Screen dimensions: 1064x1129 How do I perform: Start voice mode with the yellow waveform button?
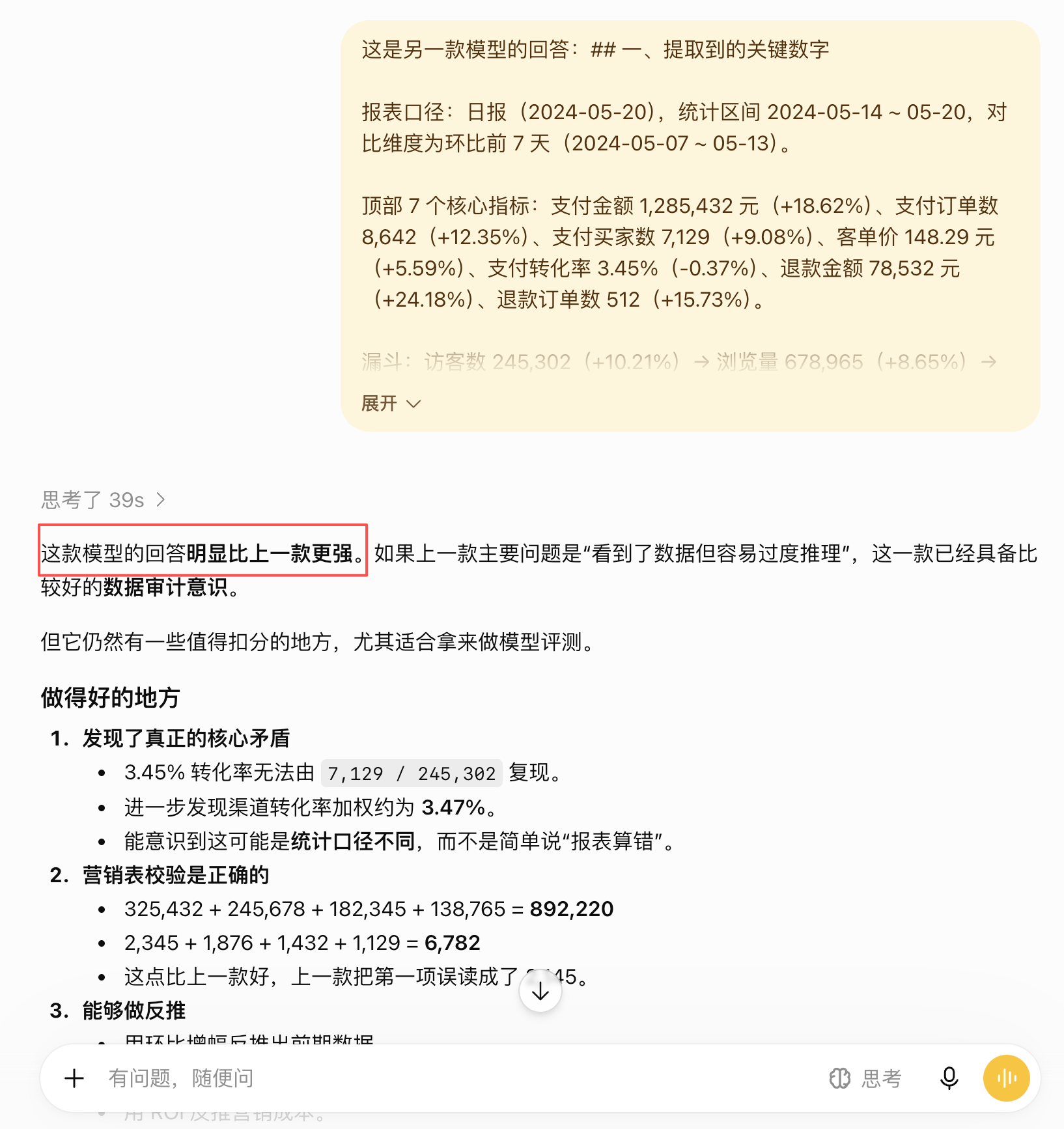(x=1006, y=1078)
